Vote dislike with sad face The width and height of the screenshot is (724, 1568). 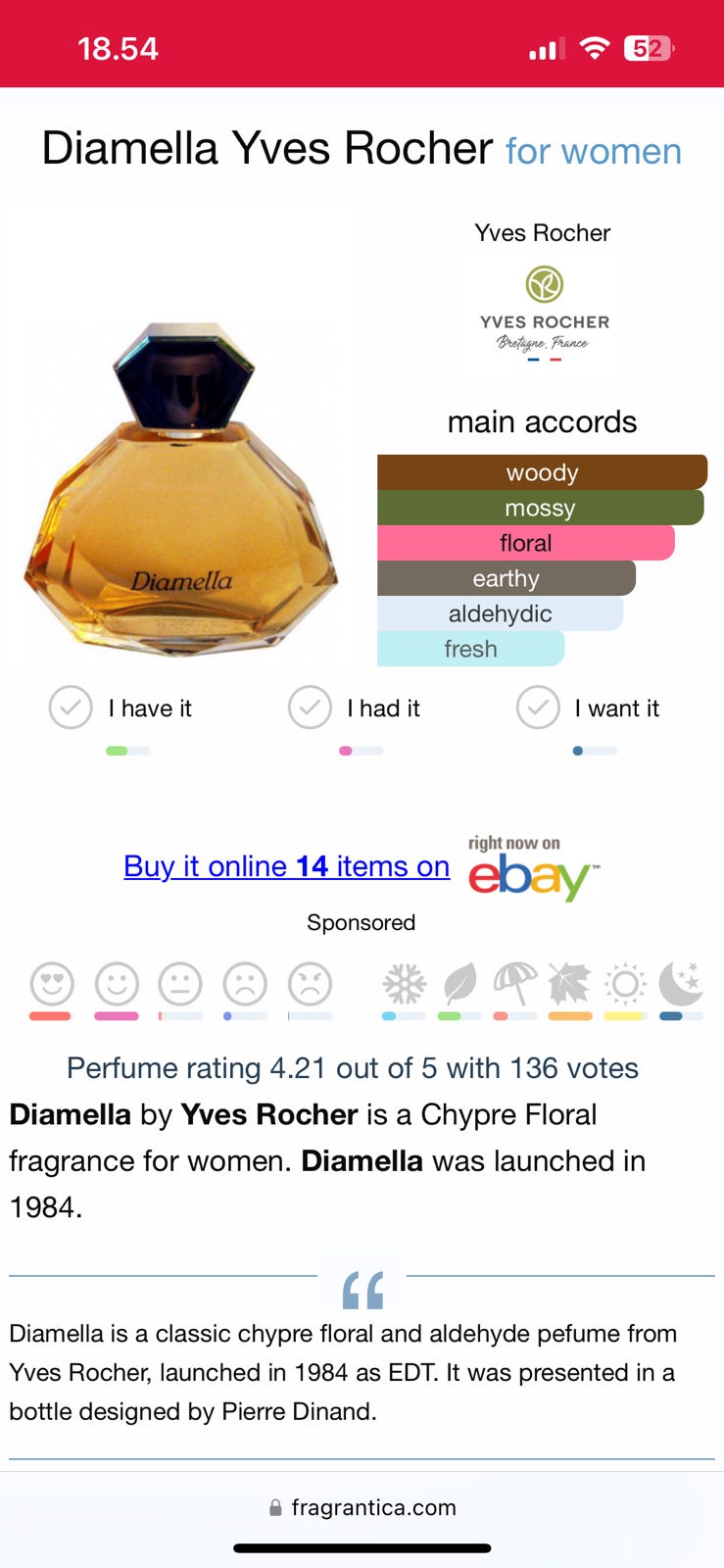pyautogui.click(x=245, y=984)
